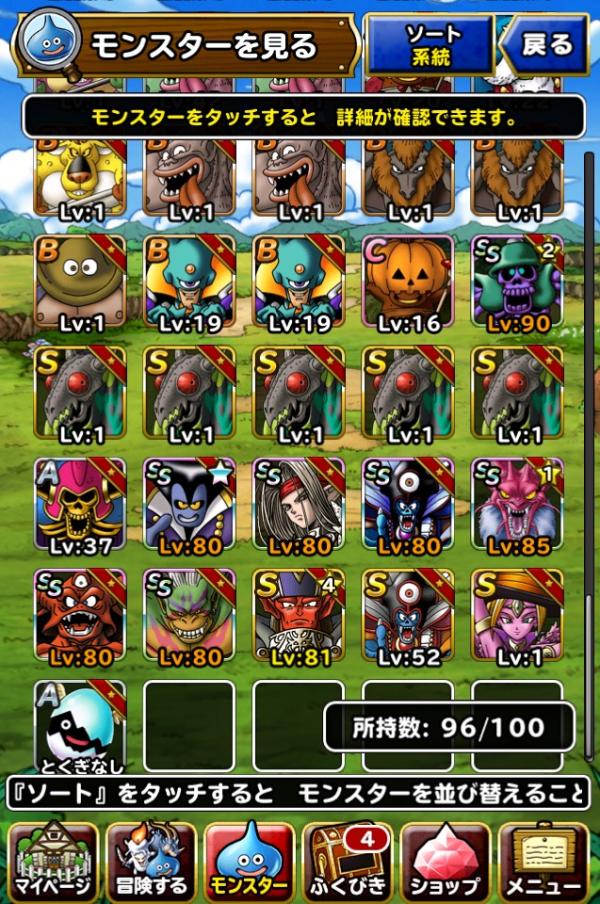Image resolution: width=600 pixels, height=904 pixels.
Task: Go back with the 戻る button
Action: [x=545, y=44]
